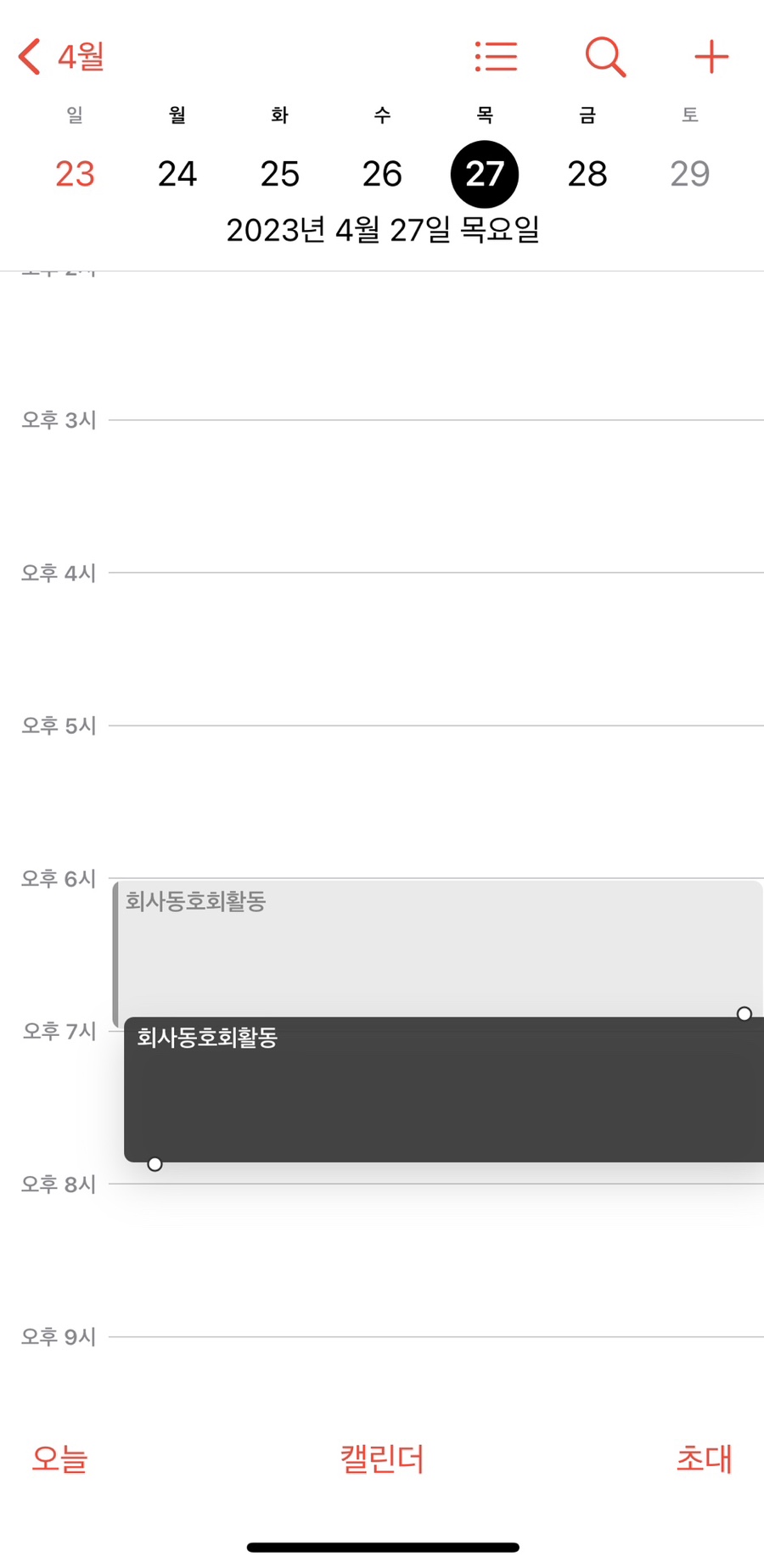Select Friday the 28th
Viewport: 764px width, 1568px height.
pos(587,174)
